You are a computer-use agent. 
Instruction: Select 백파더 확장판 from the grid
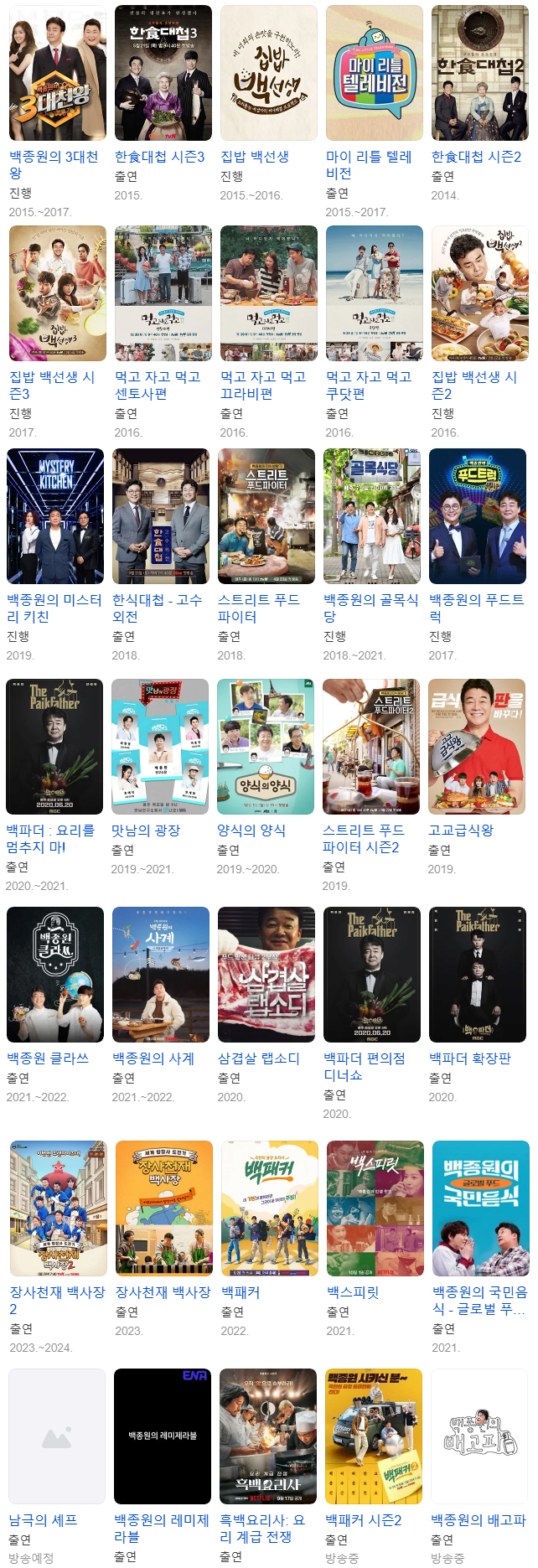tap(478, 975)
